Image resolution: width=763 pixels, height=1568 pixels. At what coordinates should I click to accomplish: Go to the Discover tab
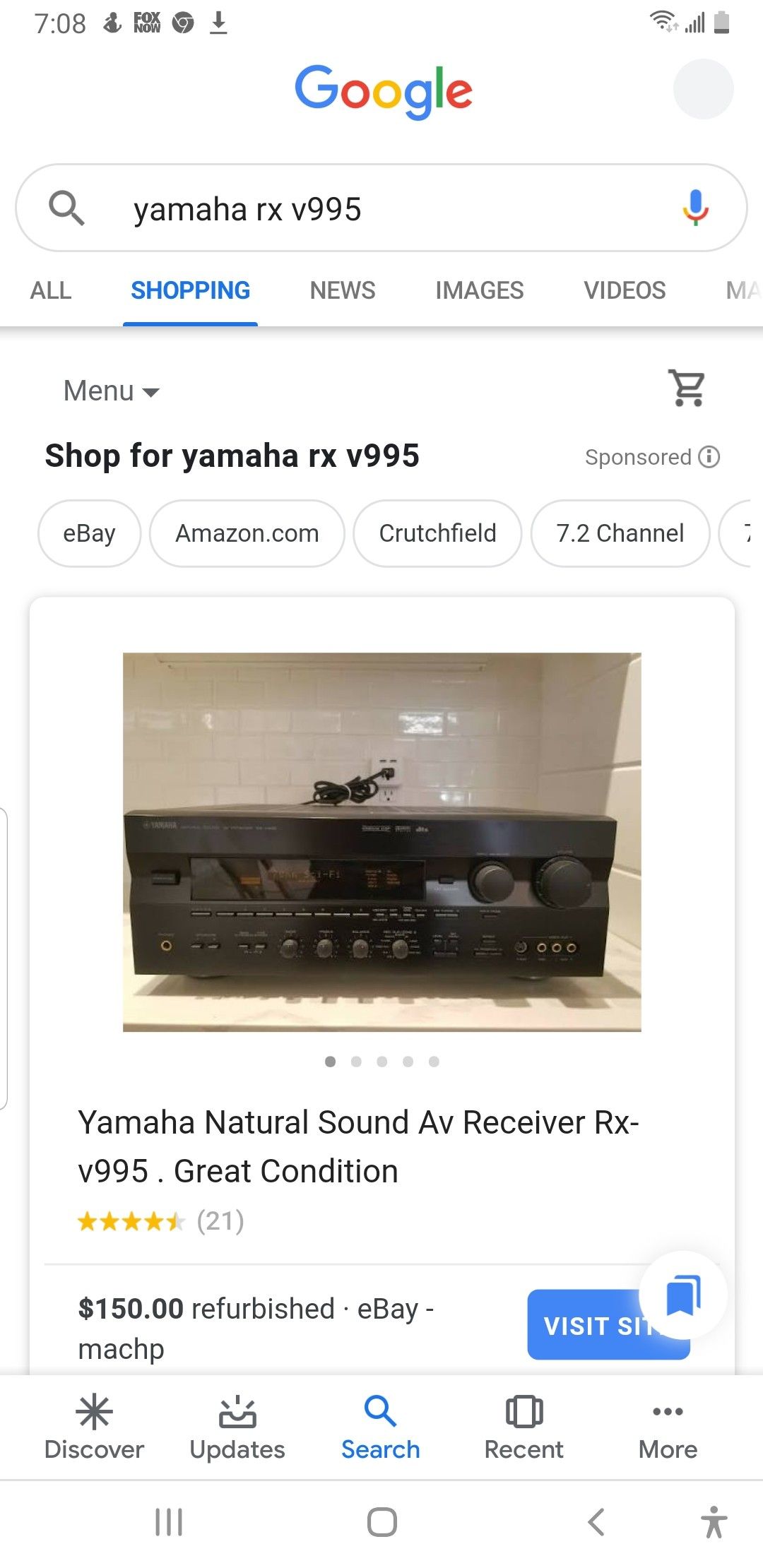point(94,1427)
